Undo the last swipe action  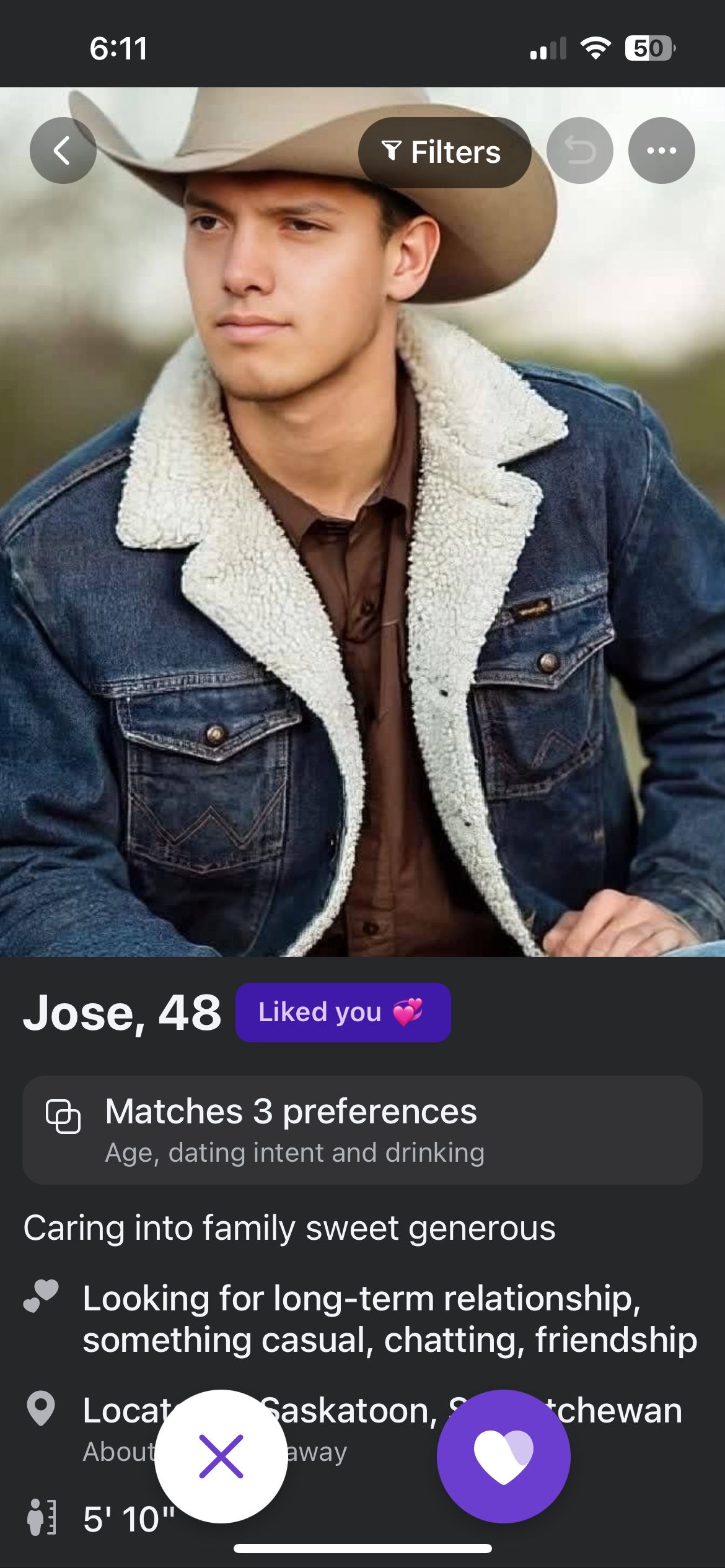pos(579,150)
